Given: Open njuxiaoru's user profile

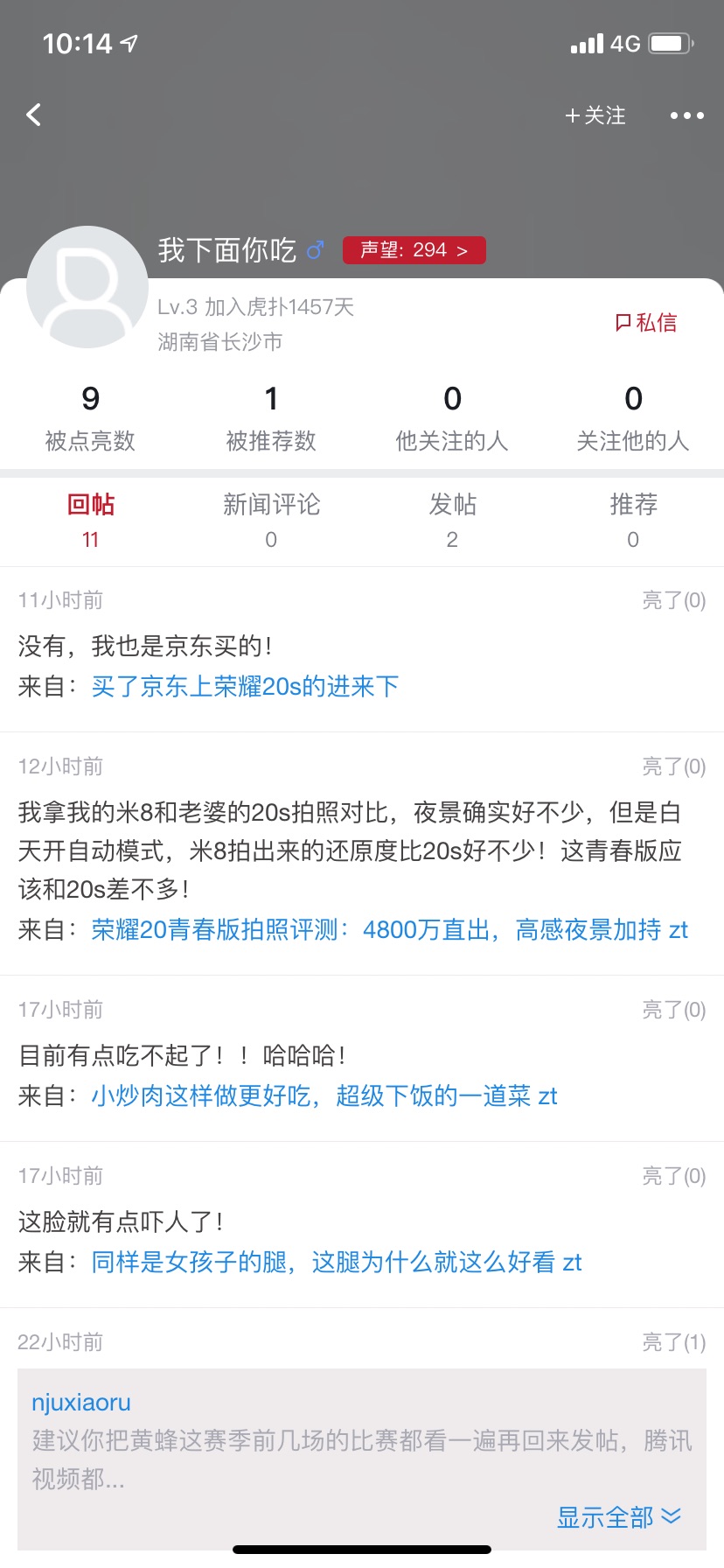Looking at the screenshot, I should pos(81,1403).
